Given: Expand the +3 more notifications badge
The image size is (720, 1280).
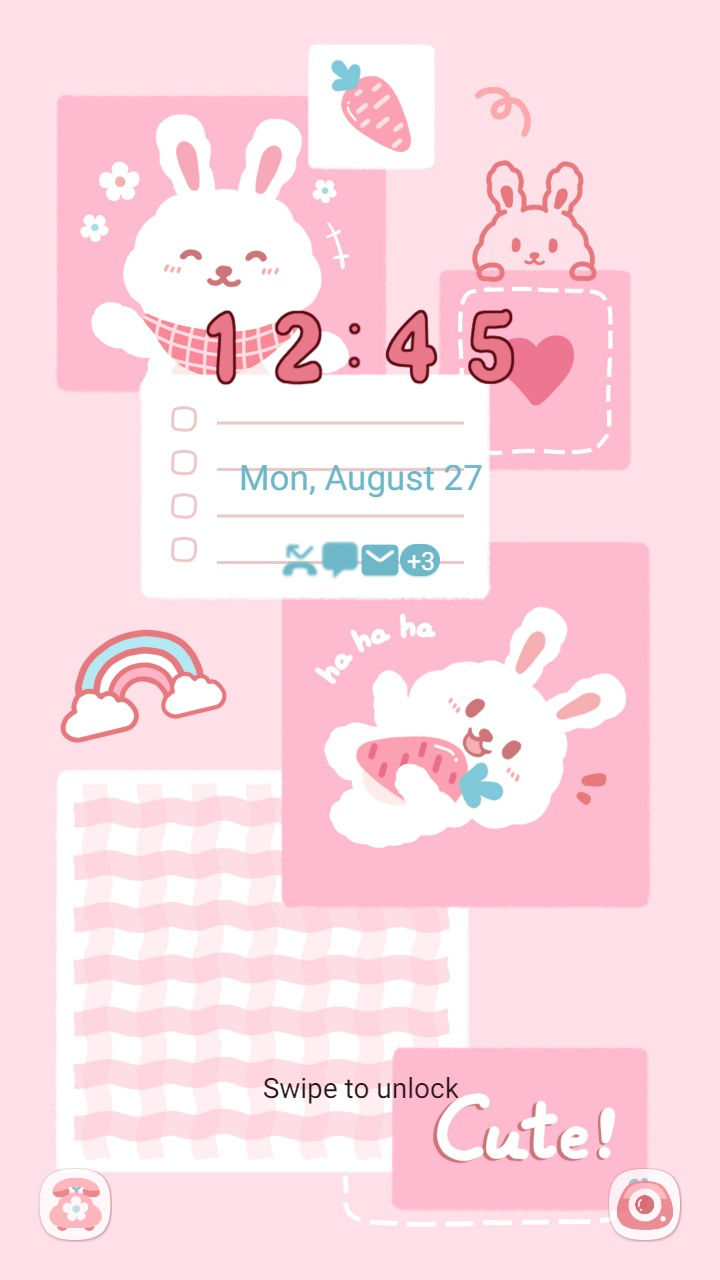Looking at the screenshot, I should click(x=420, y=561).
